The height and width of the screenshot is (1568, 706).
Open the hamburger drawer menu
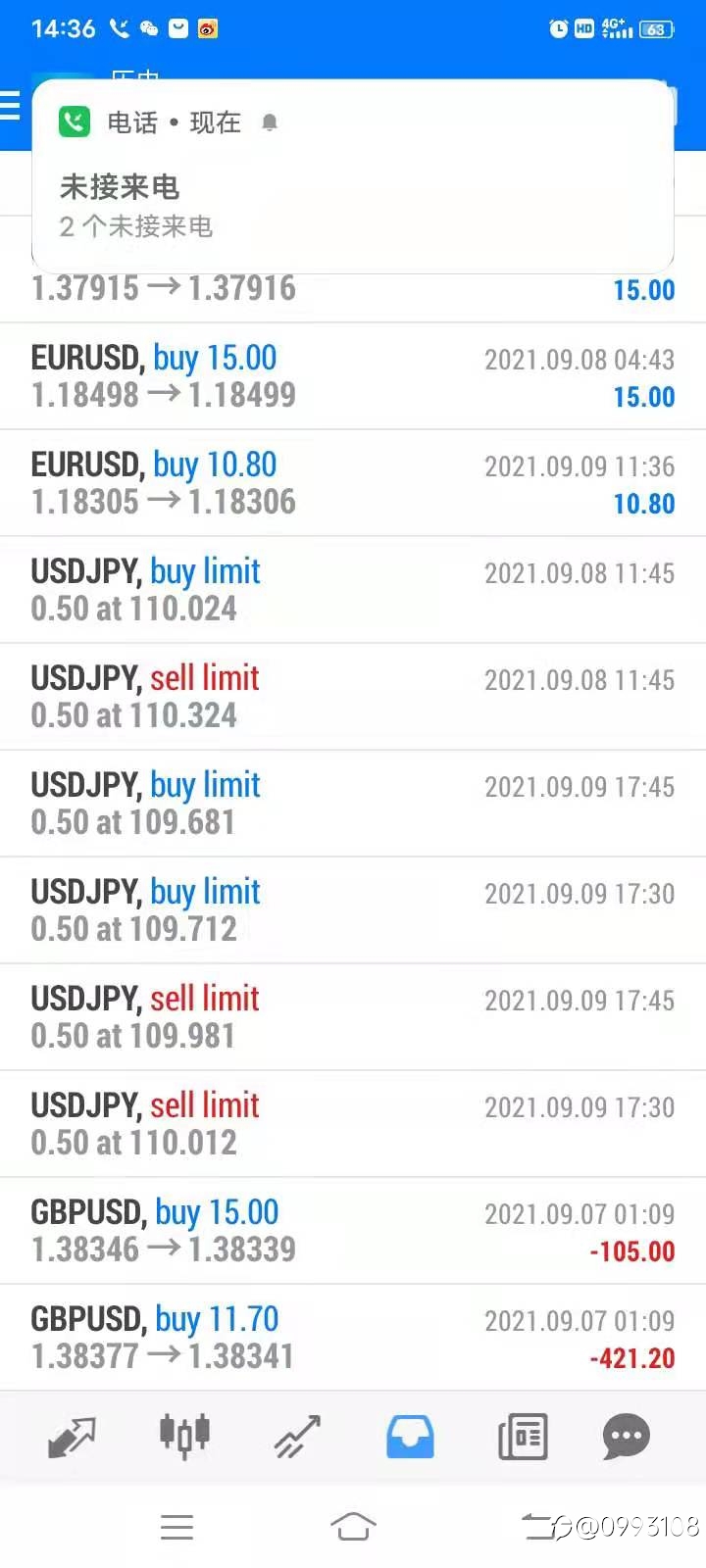point(10,106)
